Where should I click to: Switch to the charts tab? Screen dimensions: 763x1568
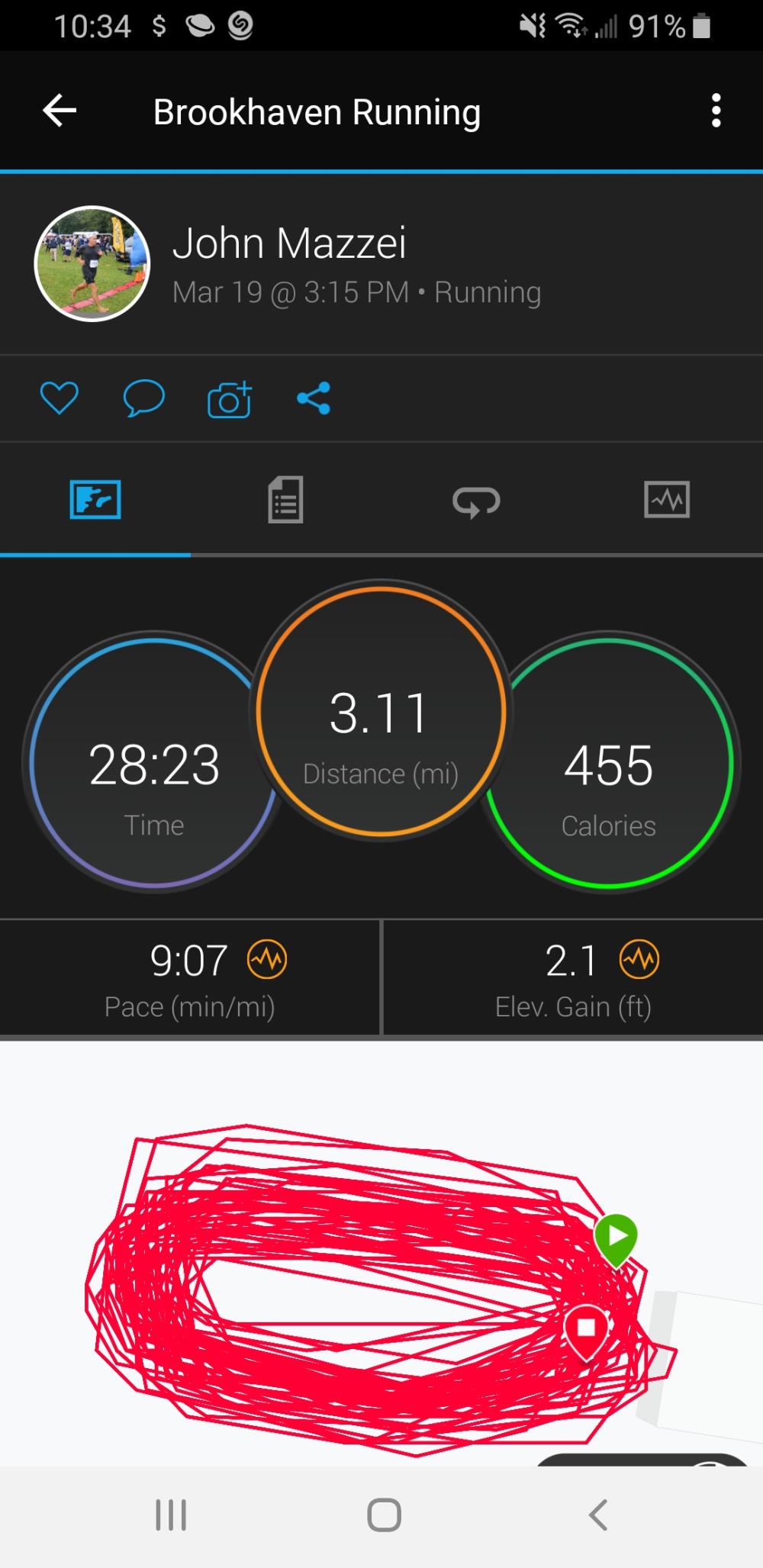click(667, 501)
